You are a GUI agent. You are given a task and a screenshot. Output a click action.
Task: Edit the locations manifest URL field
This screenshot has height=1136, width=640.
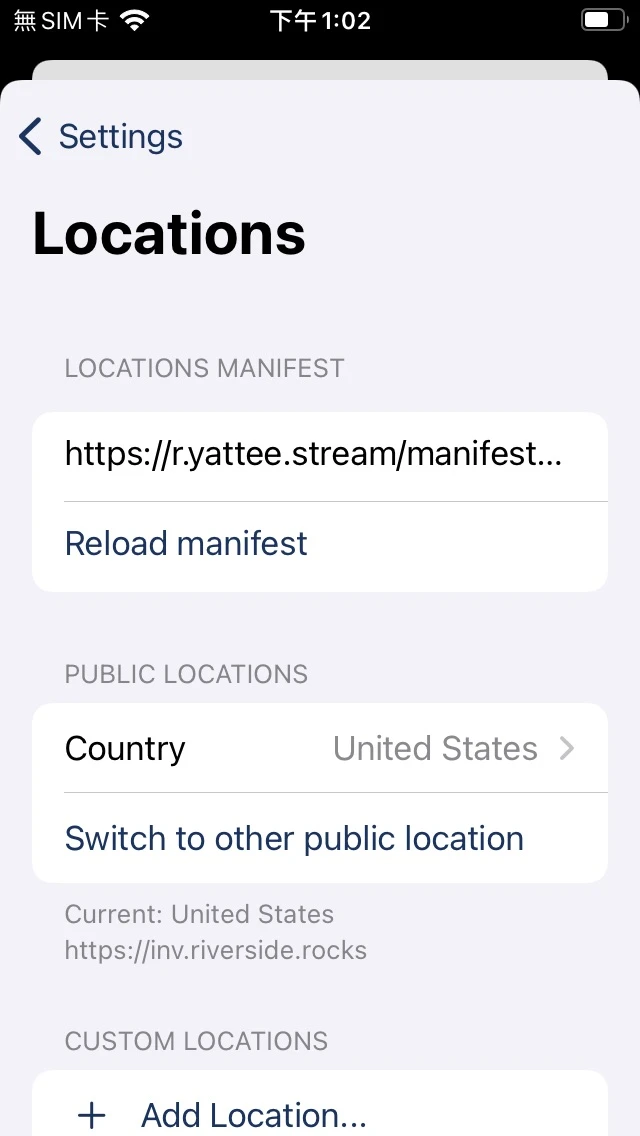coord(314,455)
